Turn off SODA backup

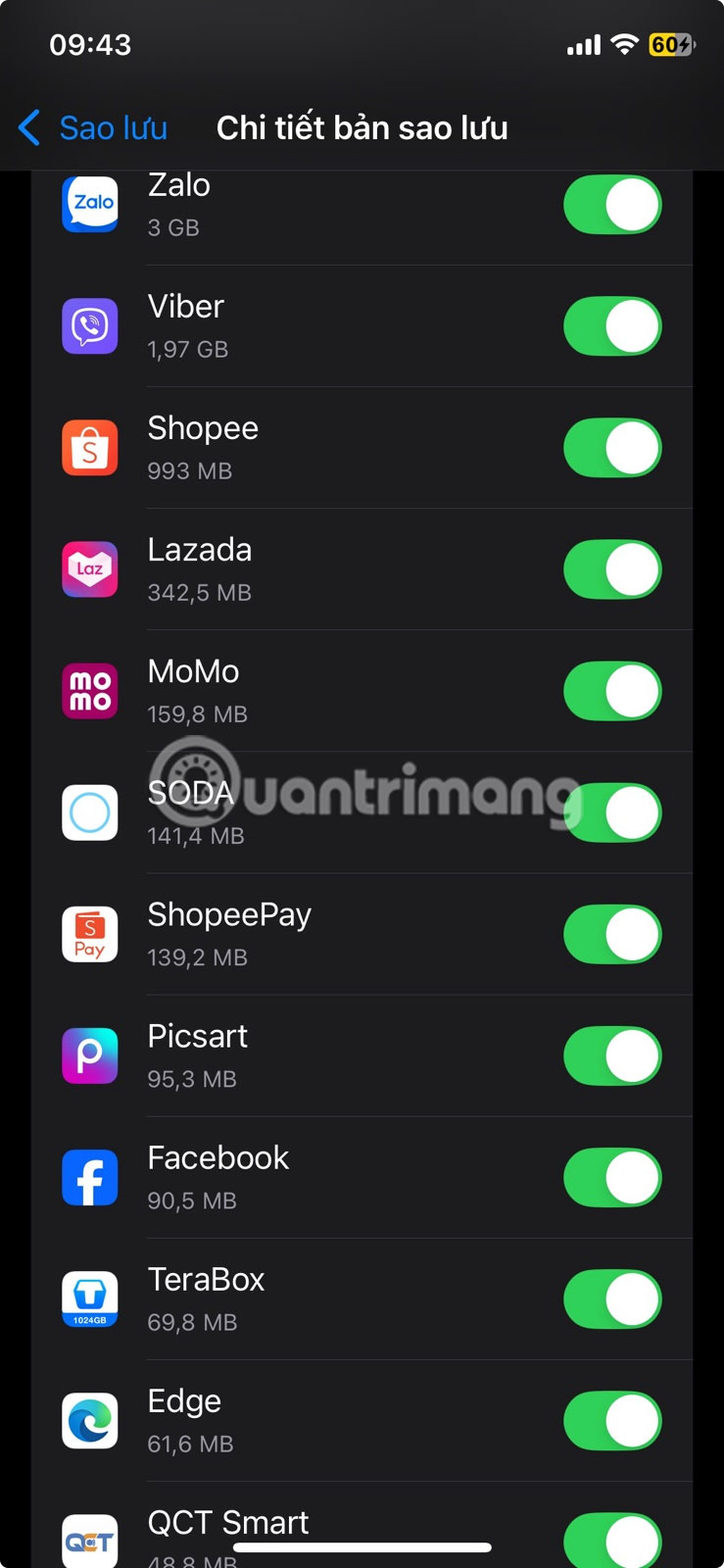(612, 812)
